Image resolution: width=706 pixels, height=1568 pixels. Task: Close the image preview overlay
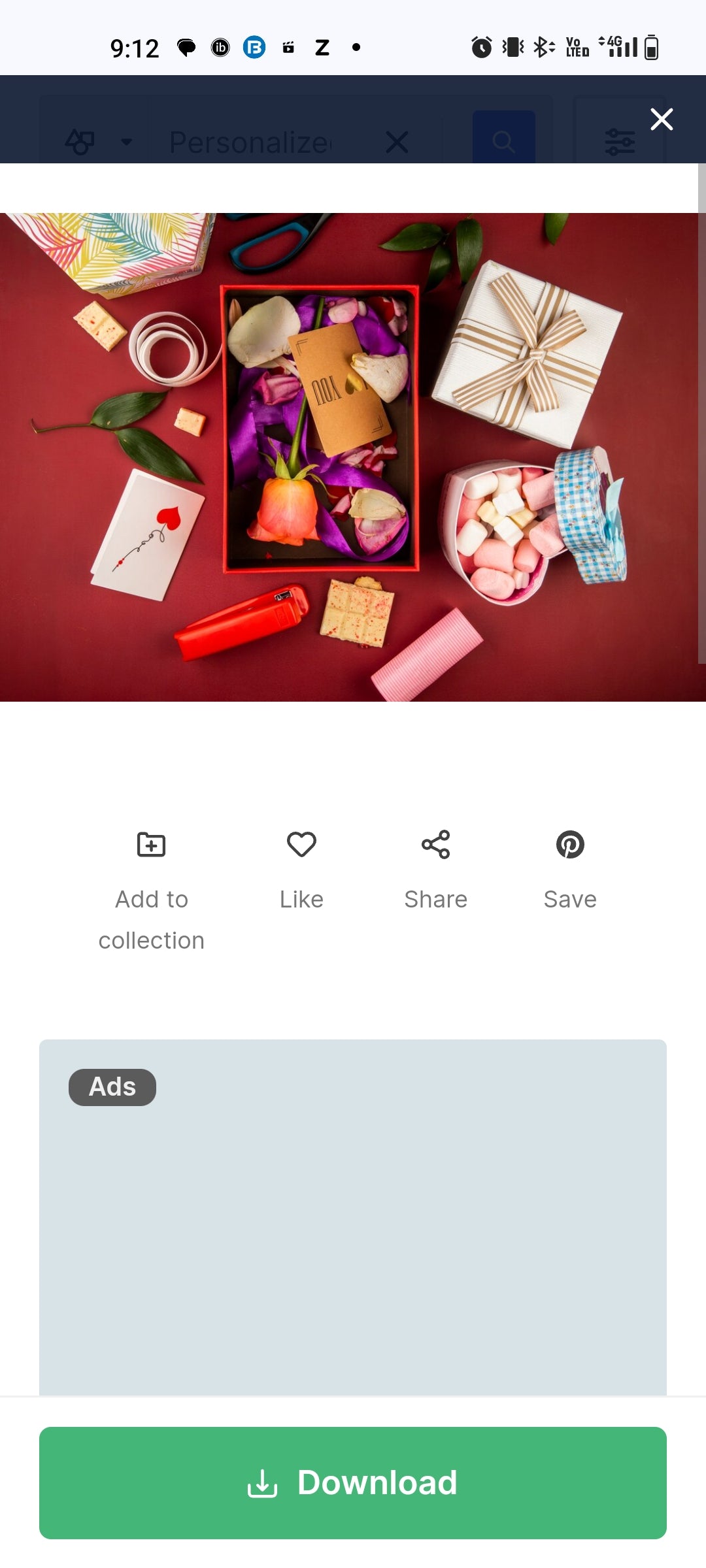pyautogui.click(x=662, y=120)
